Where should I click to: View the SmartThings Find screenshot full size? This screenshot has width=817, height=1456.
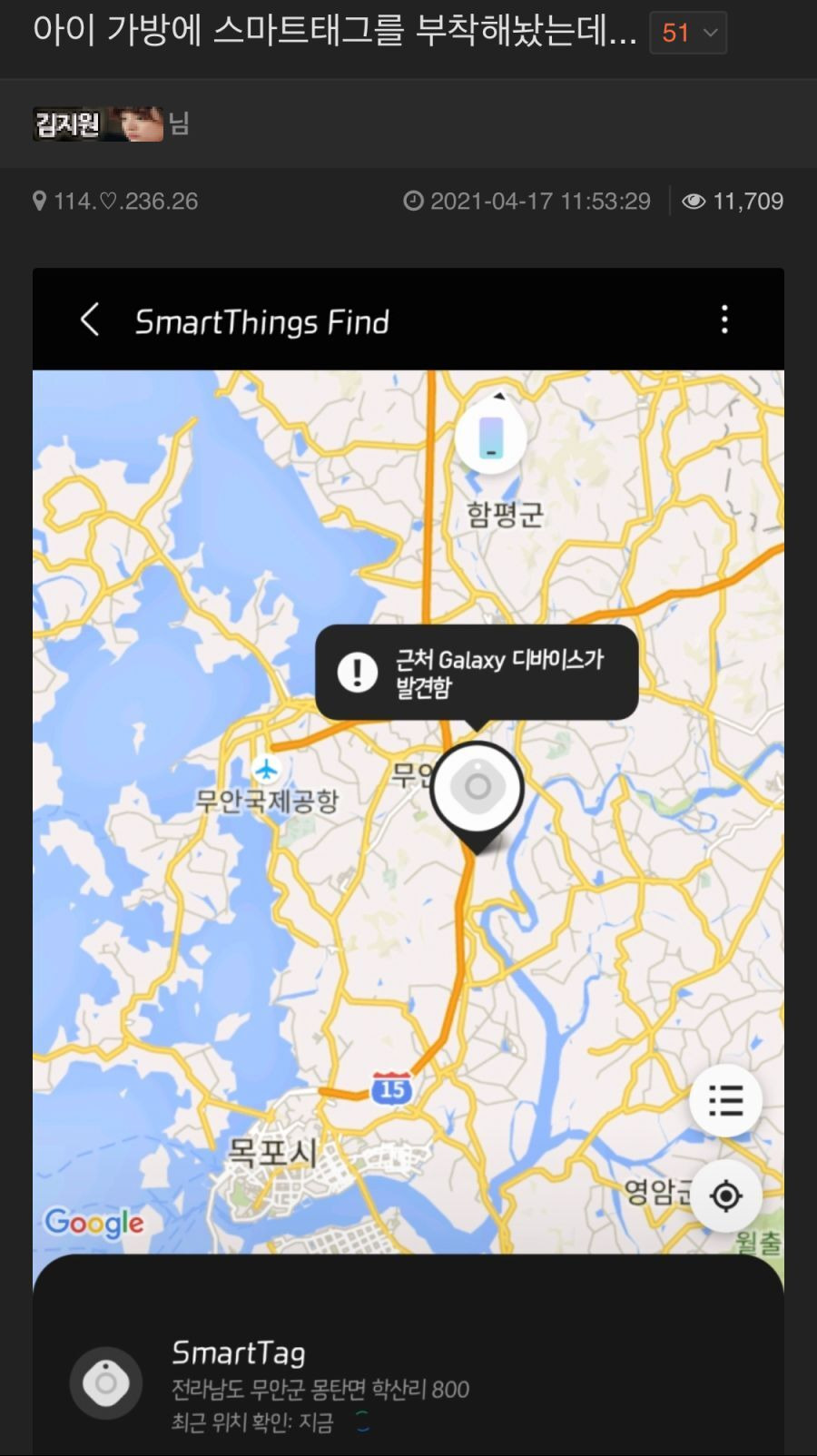point(408,861)
